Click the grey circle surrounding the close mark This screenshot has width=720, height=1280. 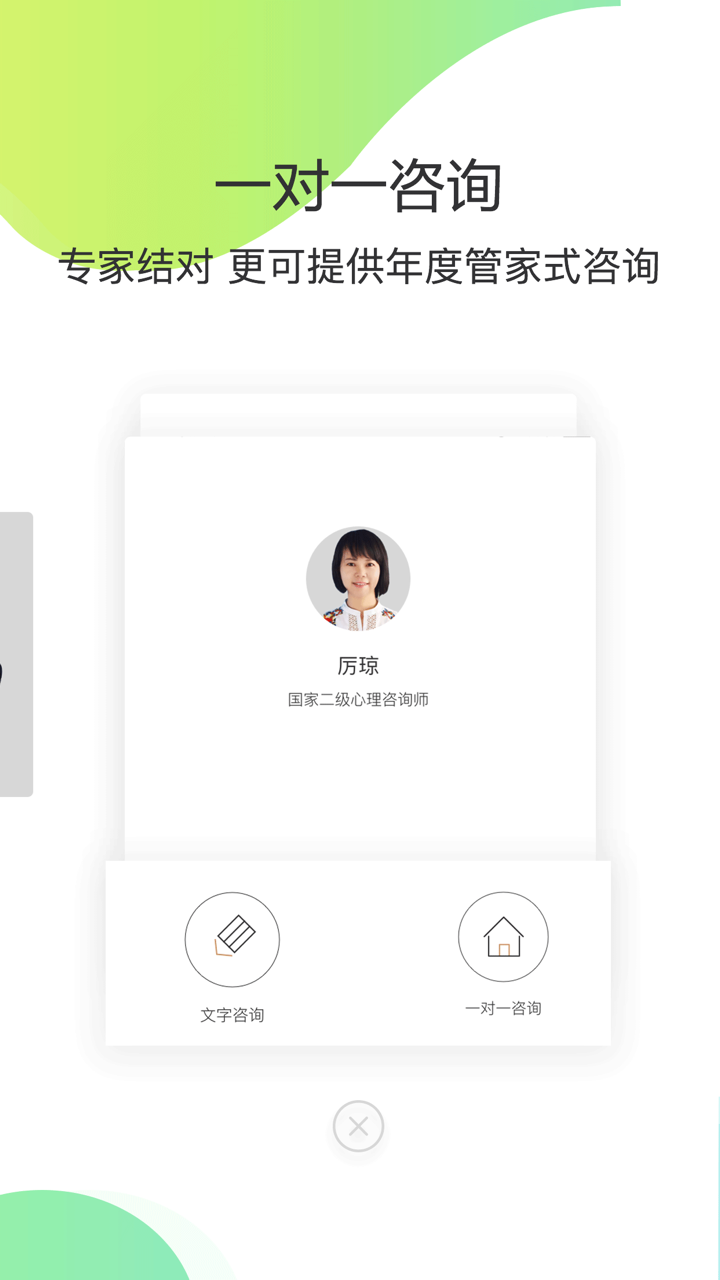(x=359, y=1125)
